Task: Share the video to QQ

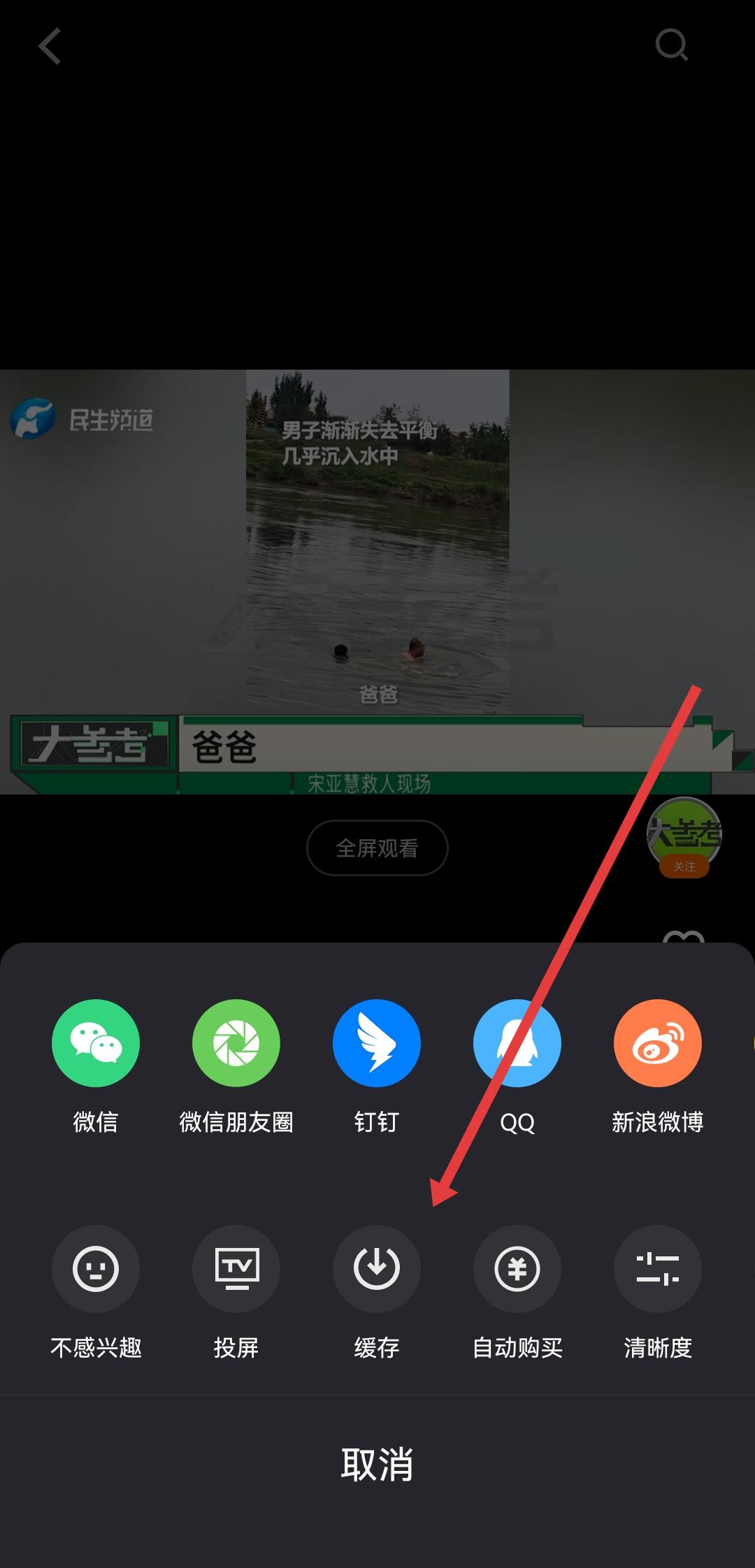Action: tap(517, 1043)
